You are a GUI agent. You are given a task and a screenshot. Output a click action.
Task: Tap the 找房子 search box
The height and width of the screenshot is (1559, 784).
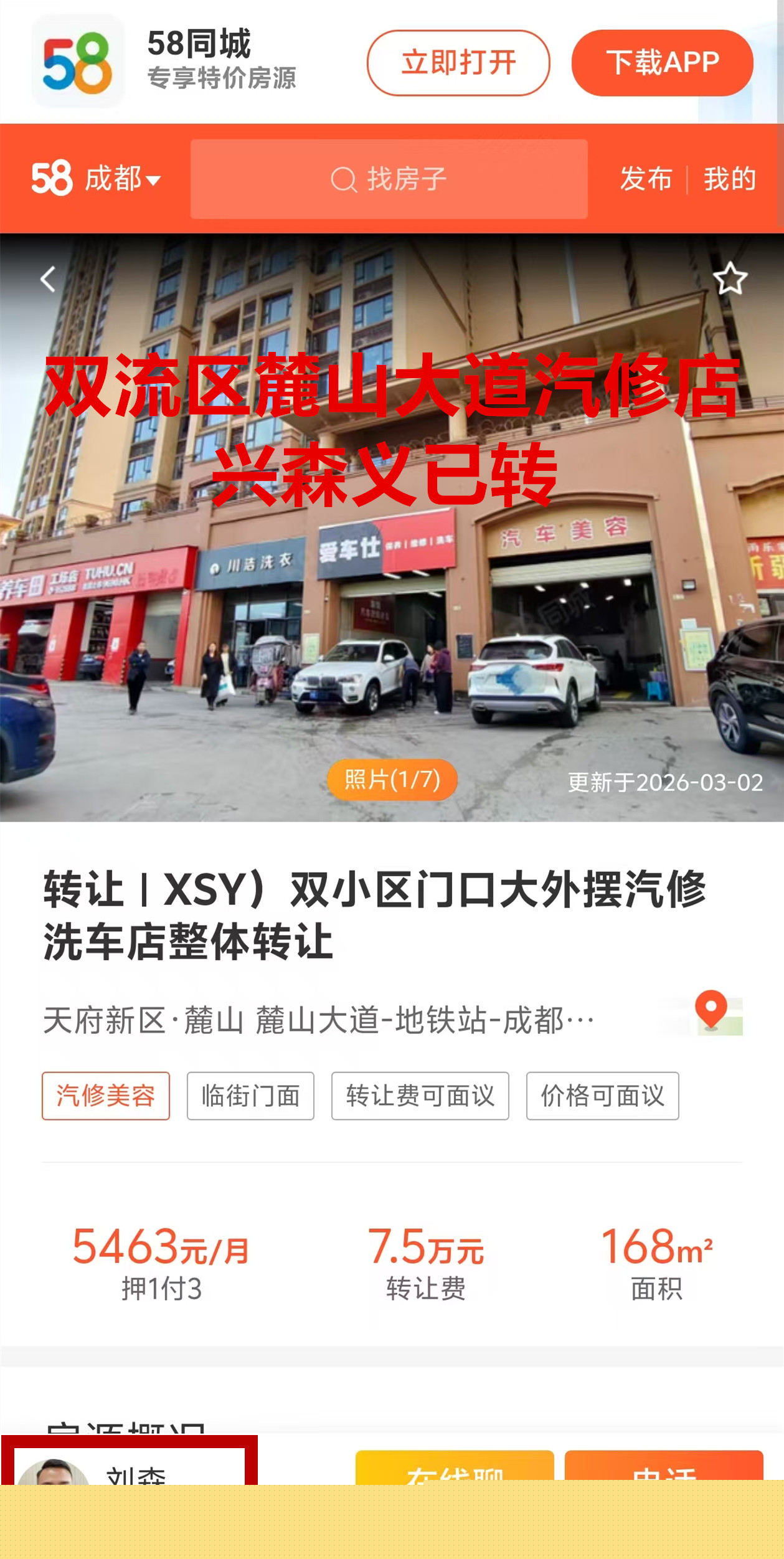point(389,179)
